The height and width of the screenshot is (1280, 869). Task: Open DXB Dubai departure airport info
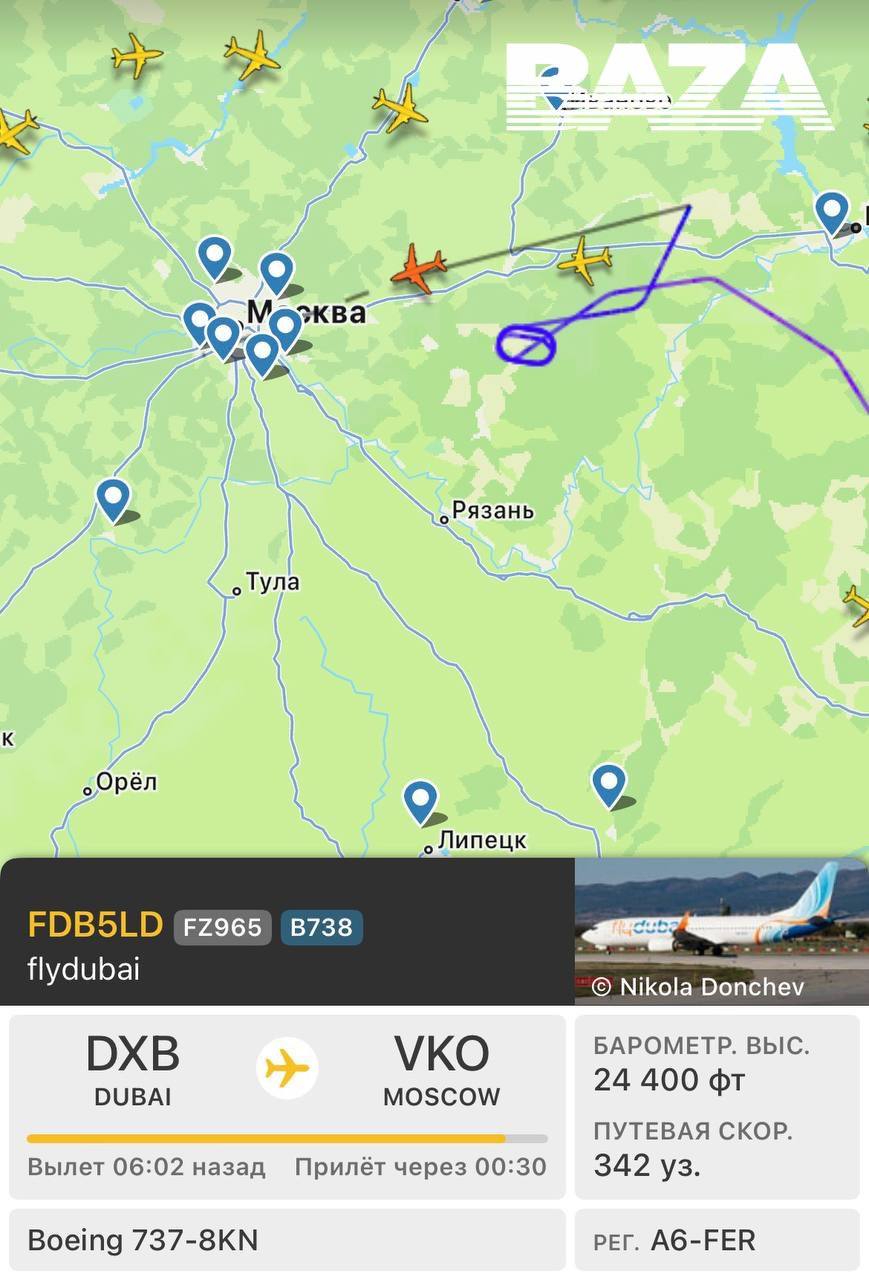pos(133,1068)
